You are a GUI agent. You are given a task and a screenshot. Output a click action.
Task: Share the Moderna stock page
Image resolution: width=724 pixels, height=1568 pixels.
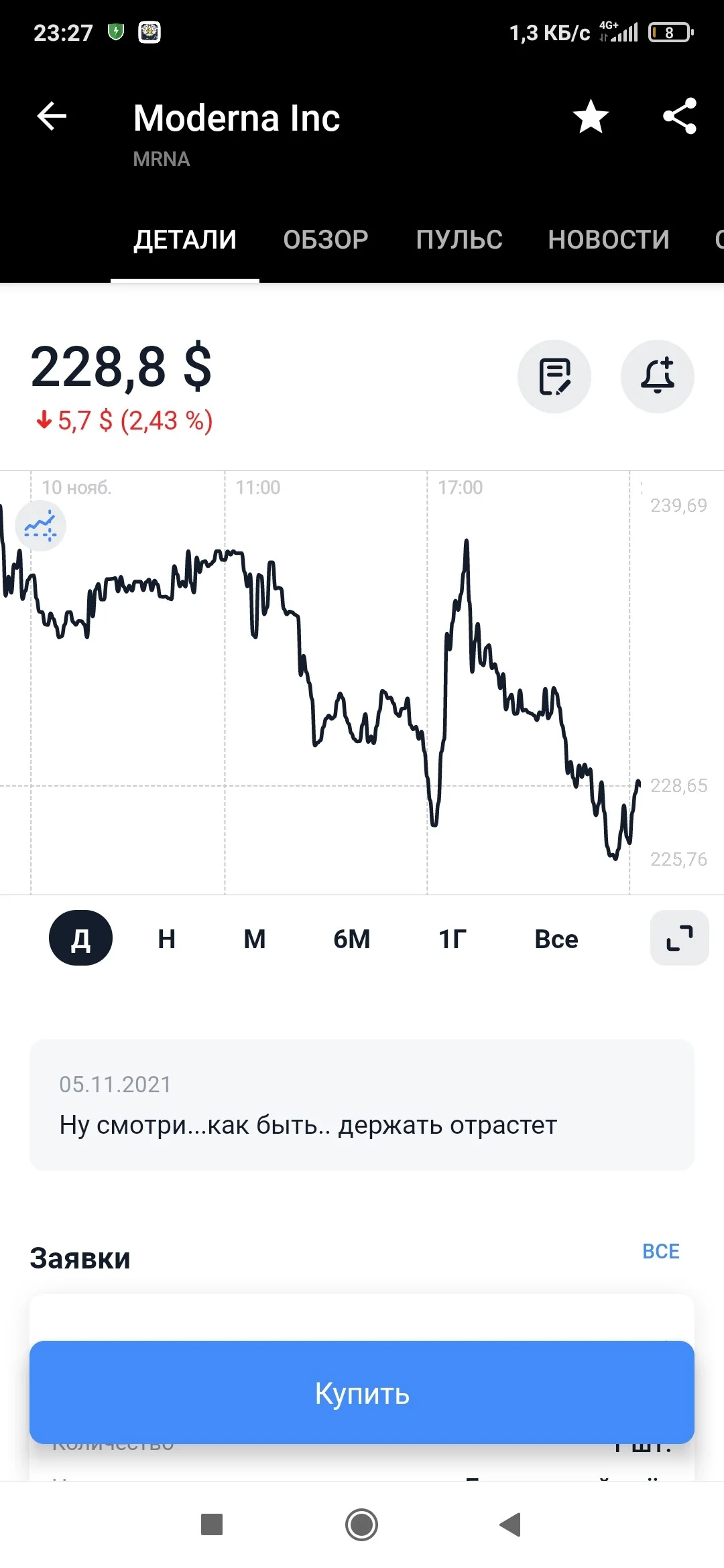click(680, 117)
